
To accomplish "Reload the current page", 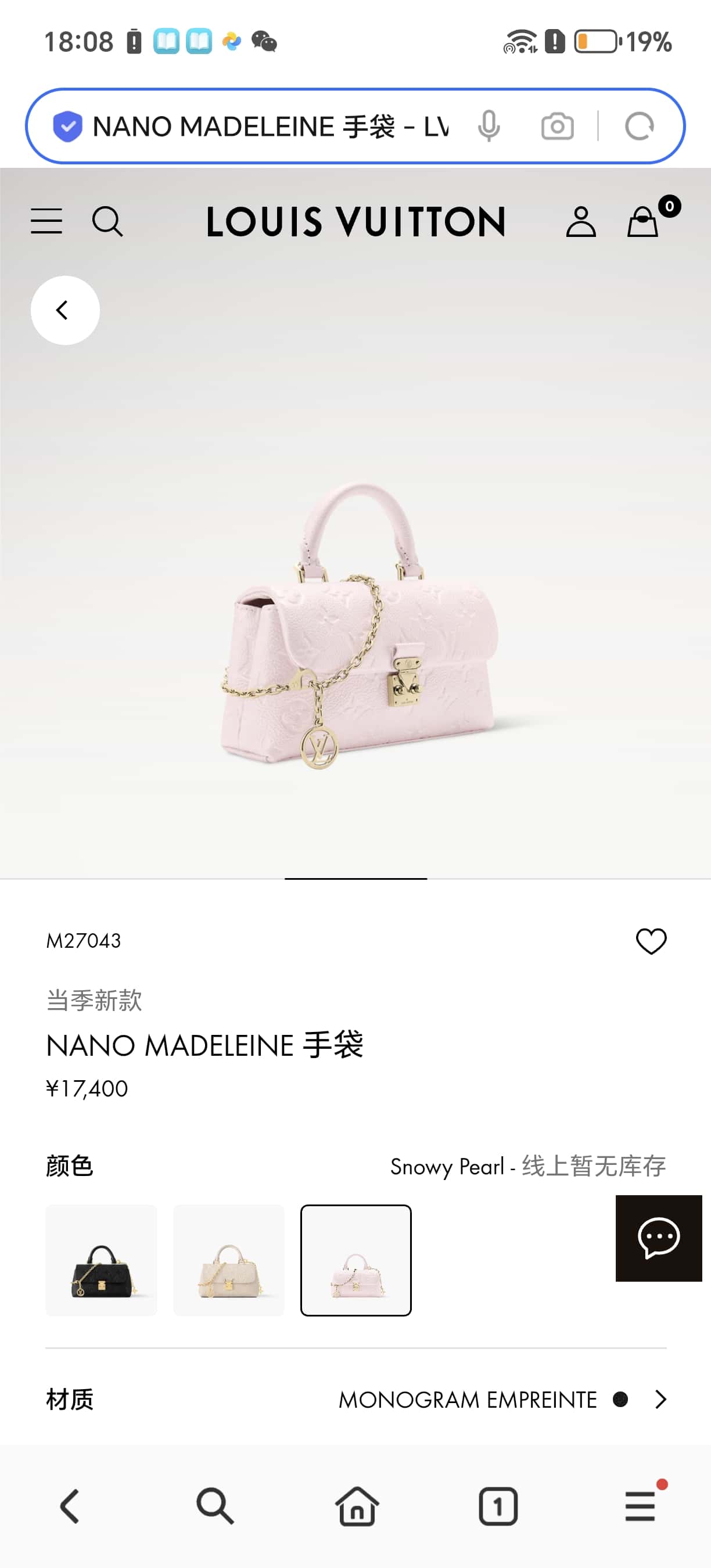I will [639, 127].
